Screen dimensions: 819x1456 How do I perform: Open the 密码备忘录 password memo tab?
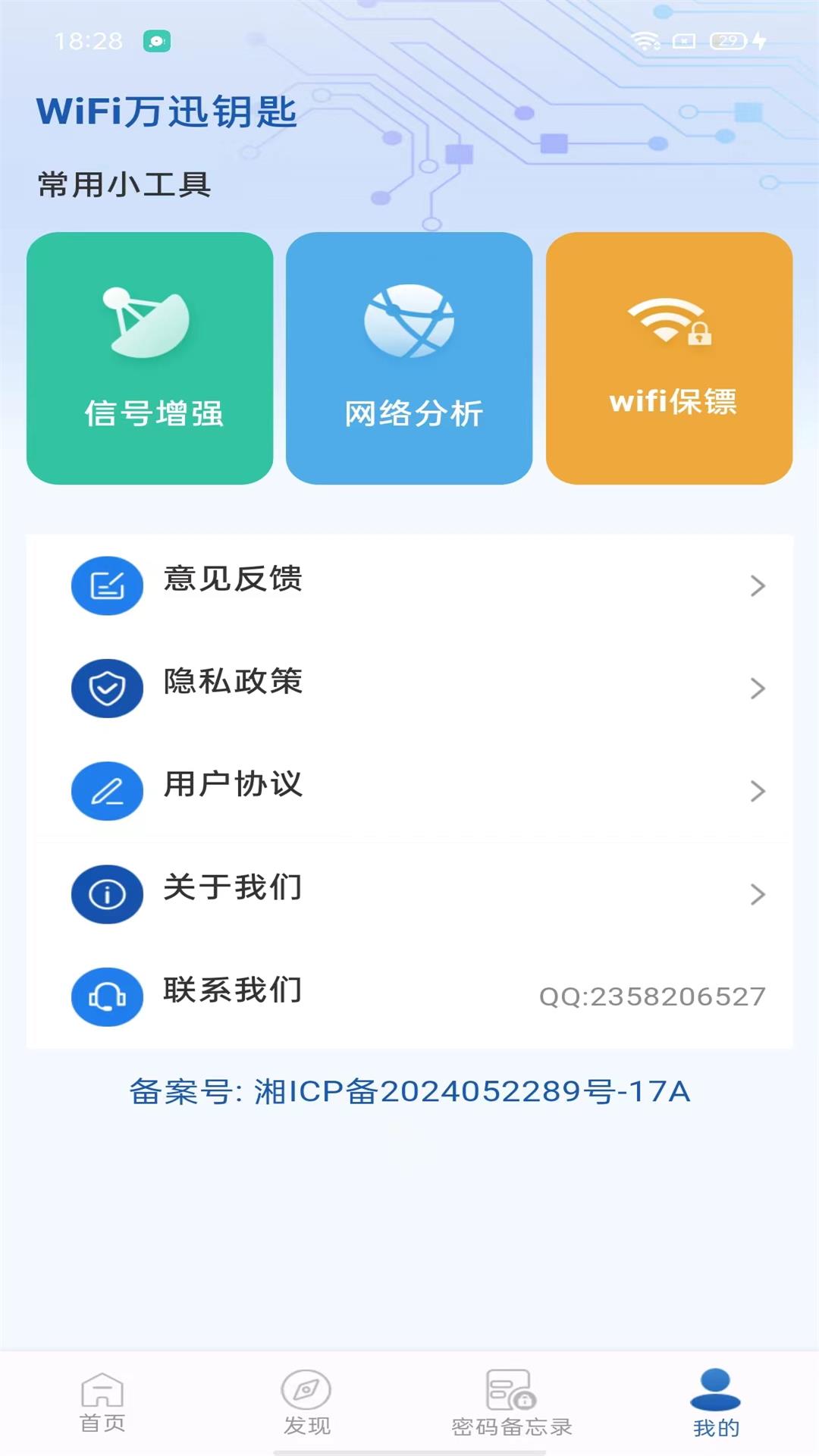click(x=511, y=1402)
